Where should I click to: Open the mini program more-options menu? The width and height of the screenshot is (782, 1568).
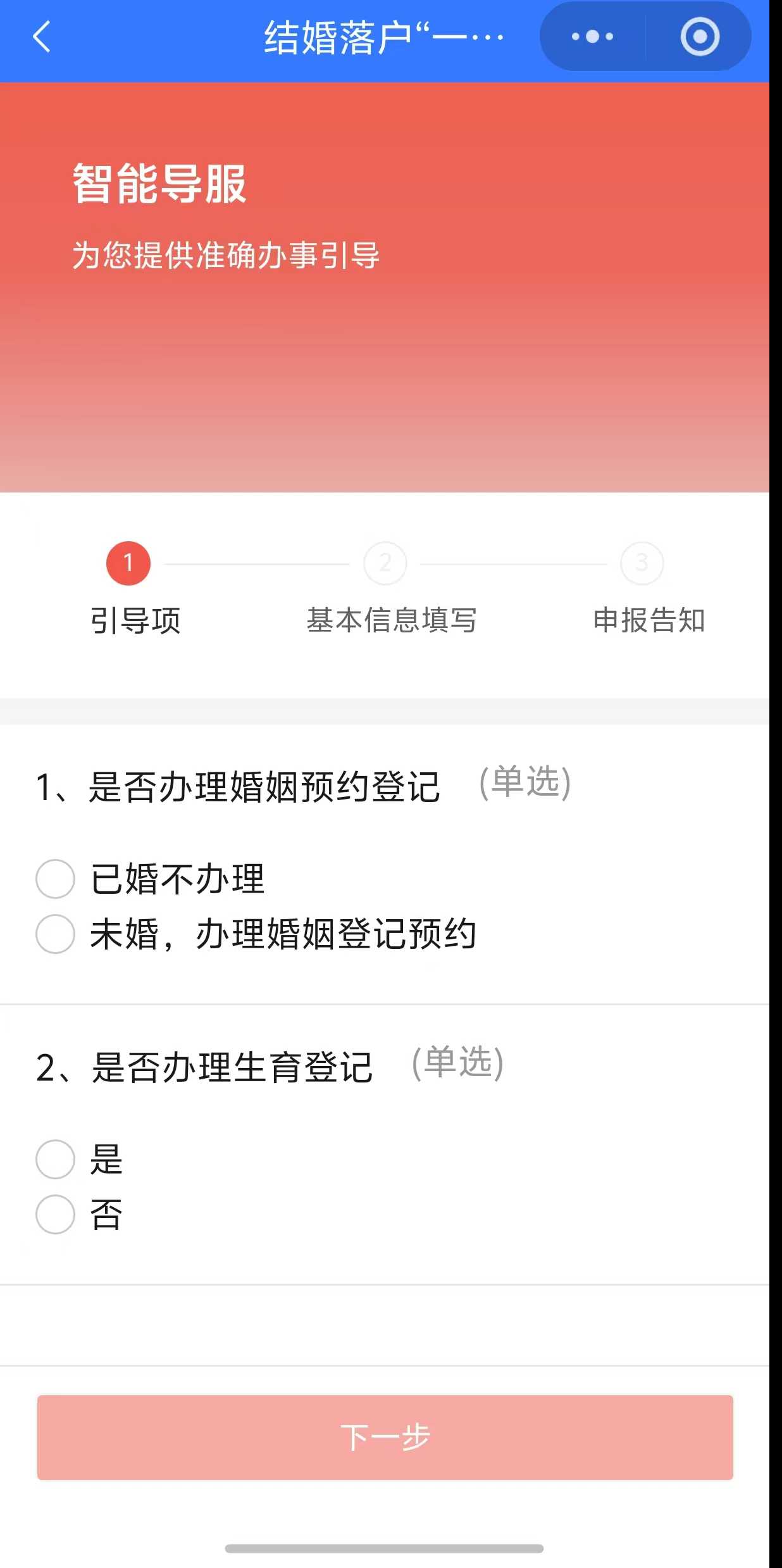[592, 37]
